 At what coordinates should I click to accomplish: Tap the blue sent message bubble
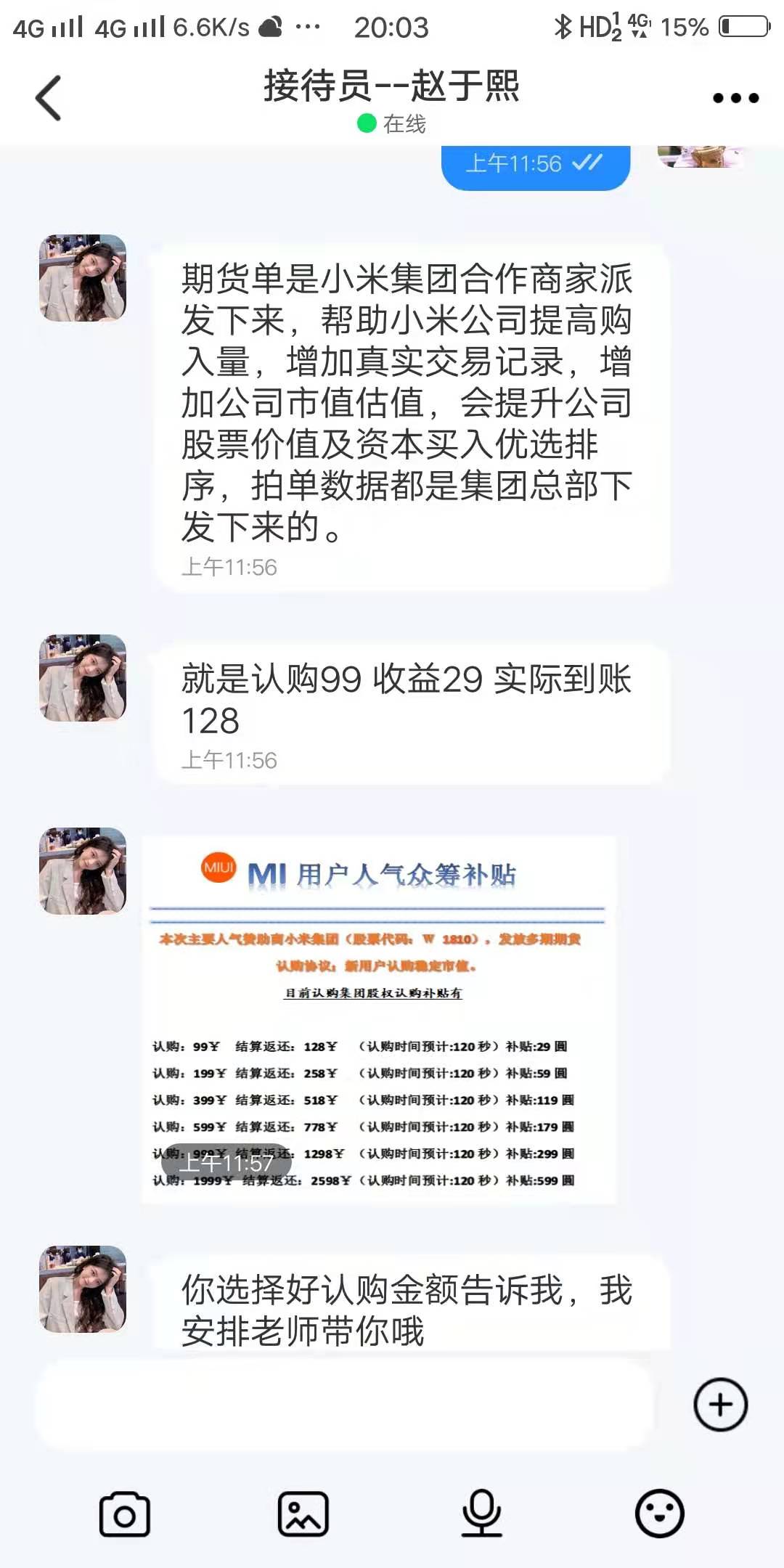tap(534, 166)
